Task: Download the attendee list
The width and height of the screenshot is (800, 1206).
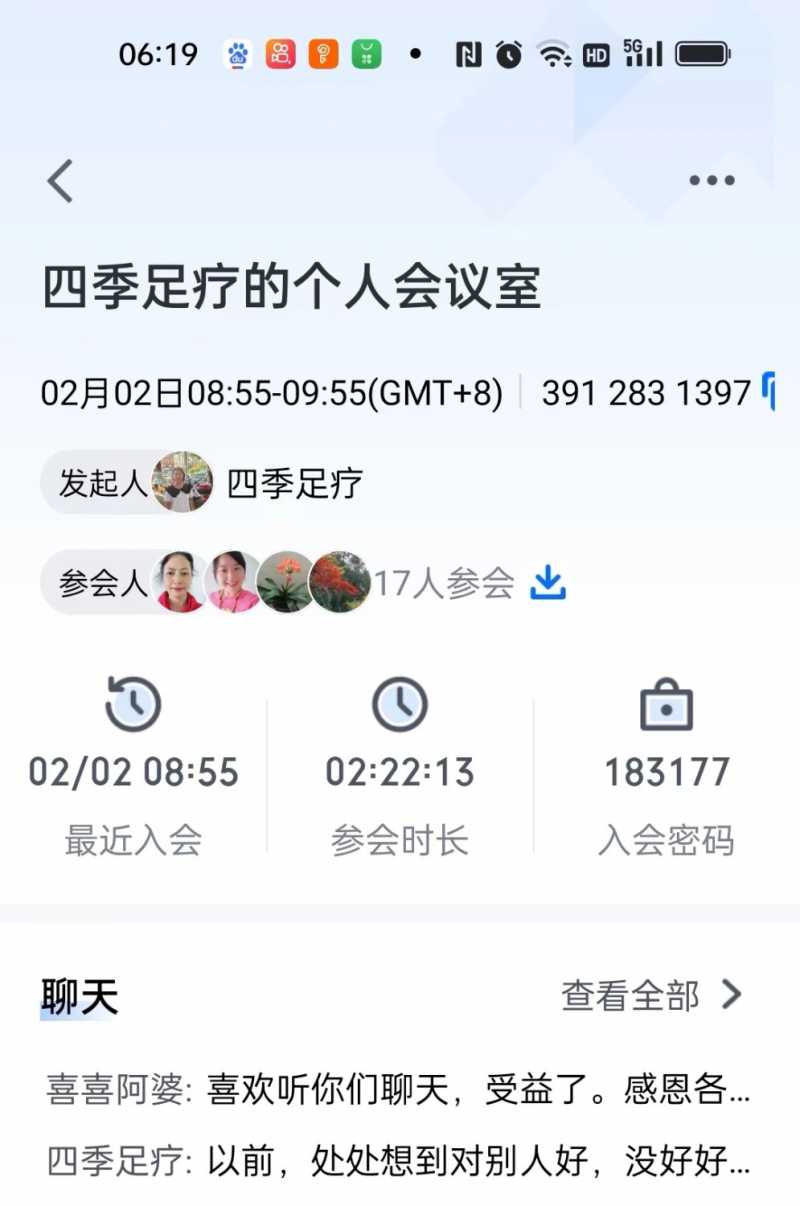Action: coord(548,582)
